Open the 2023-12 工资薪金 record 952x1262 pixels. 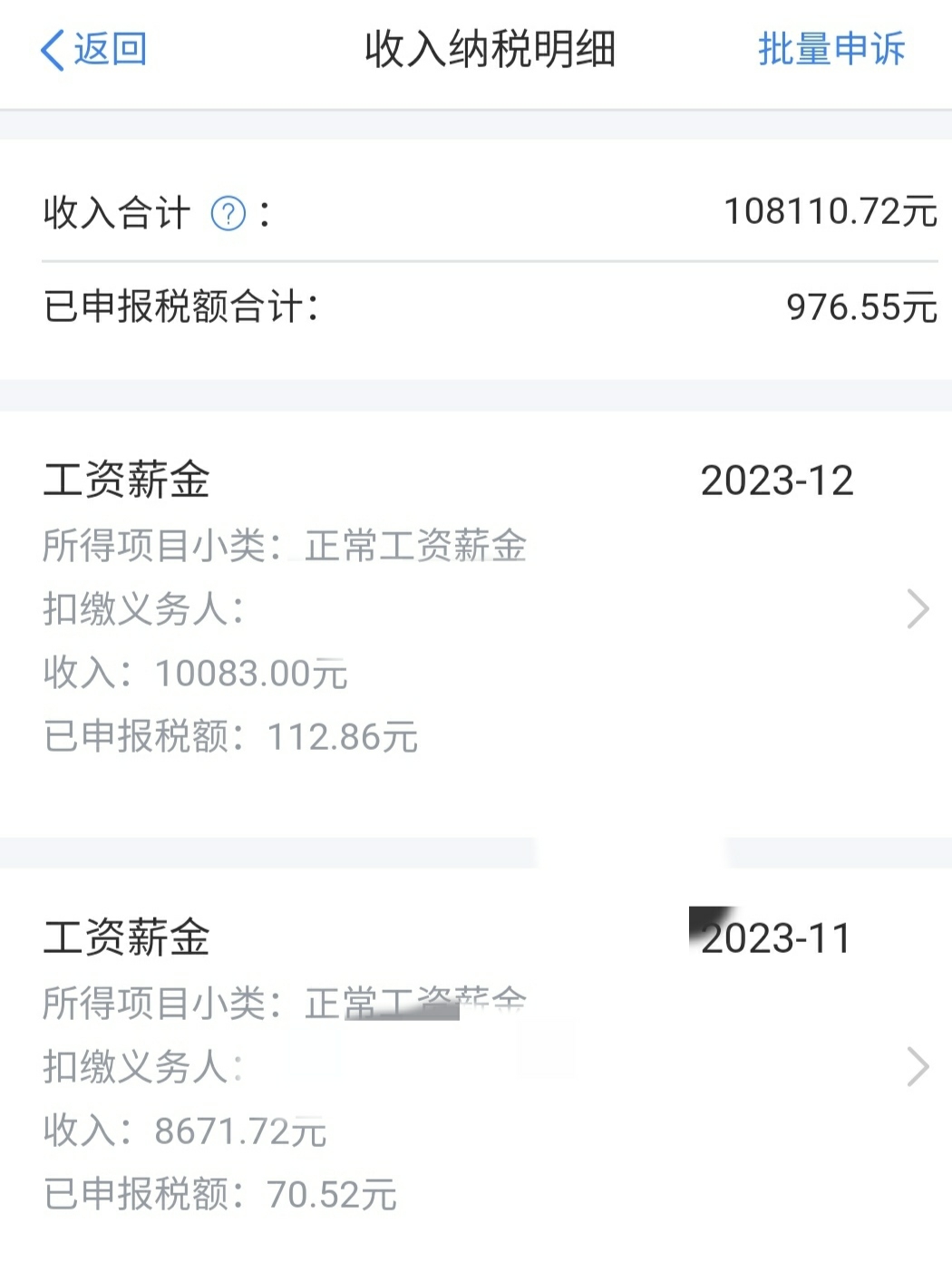(x=917, y=608)
